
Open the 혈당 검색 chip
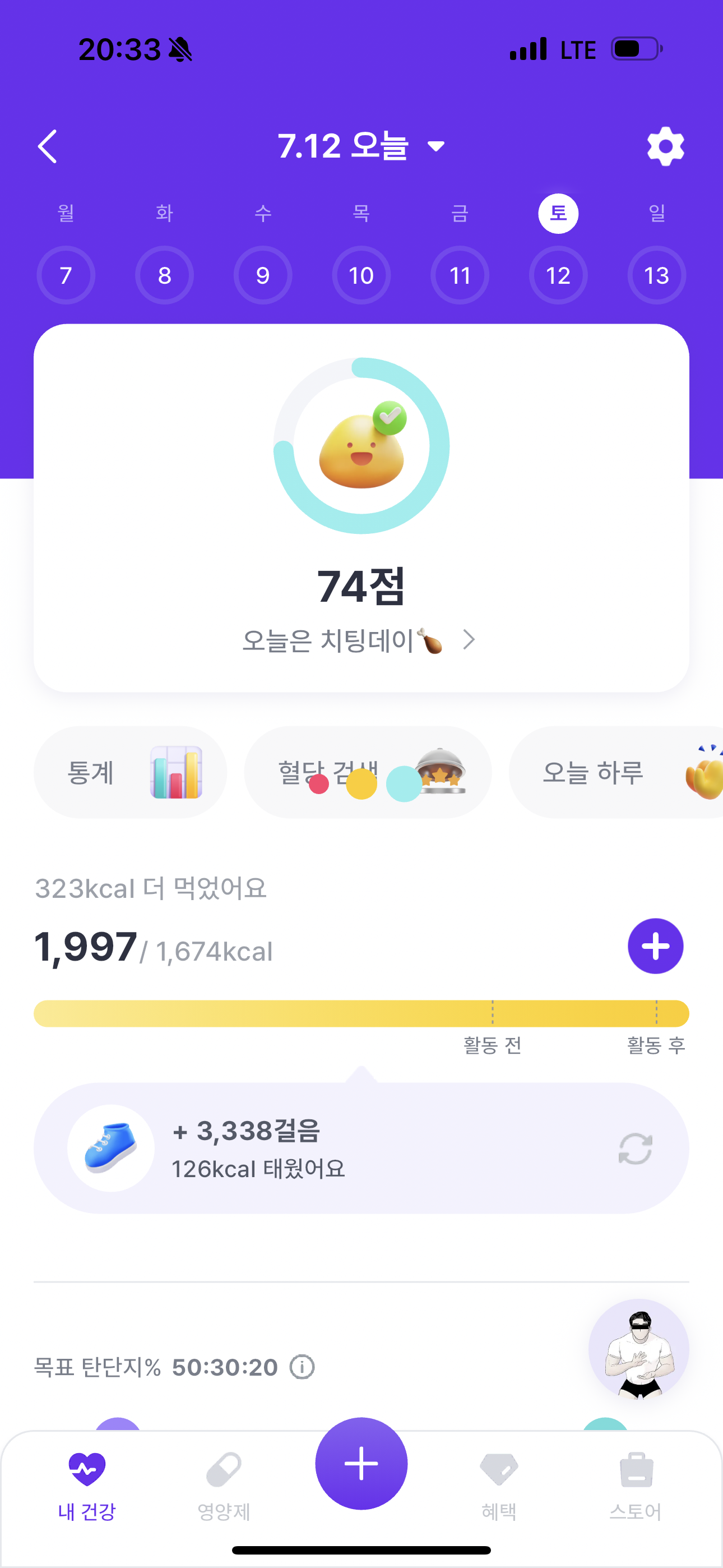(x=368, y=772)
